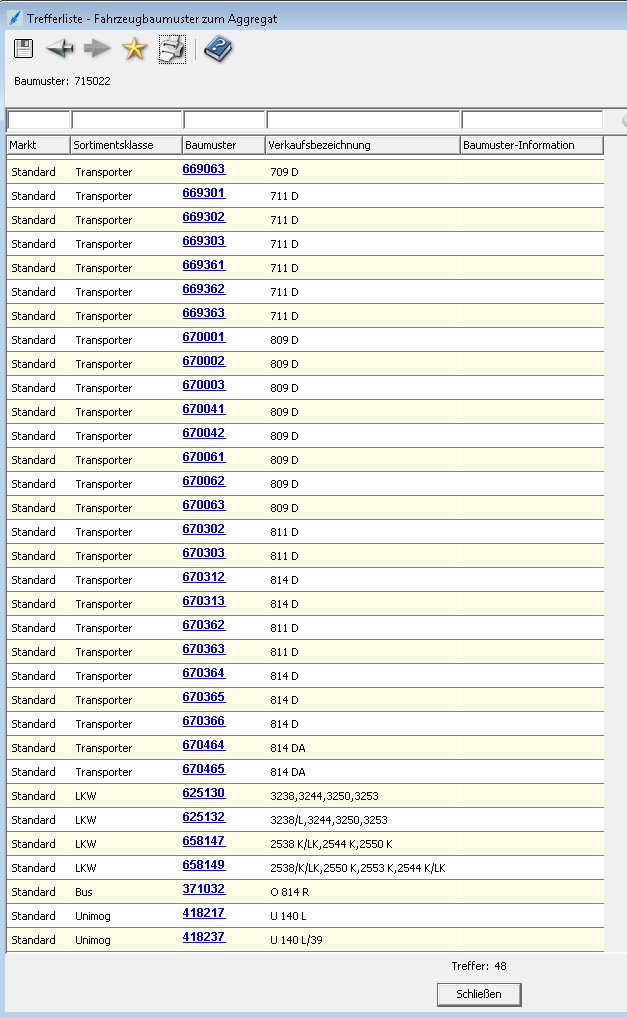Add to favorites with the star icon
The width and height of the screenshot is (627, 1017).
coord(134,49)
